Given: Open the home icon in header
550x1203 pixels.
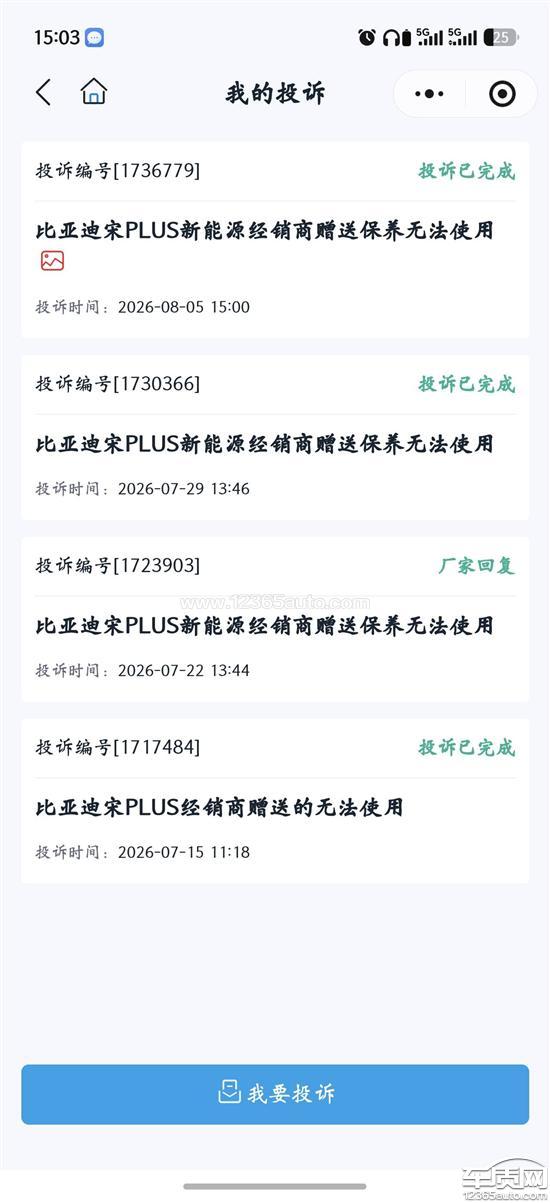Looking at the screenshot, I should (94, 92).
